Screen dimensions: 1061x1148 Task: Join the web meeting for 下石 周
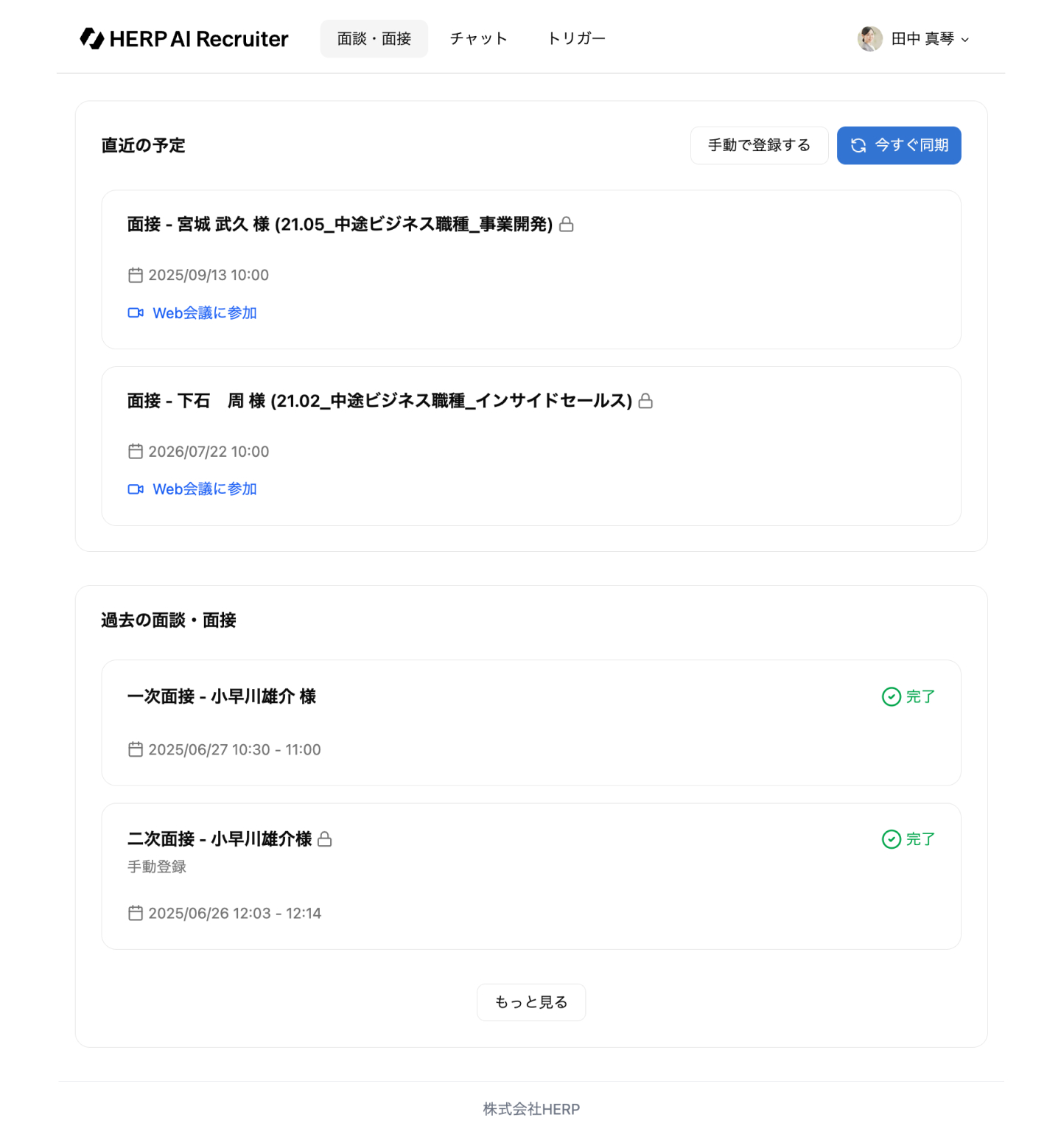click(x=204, y=489)
